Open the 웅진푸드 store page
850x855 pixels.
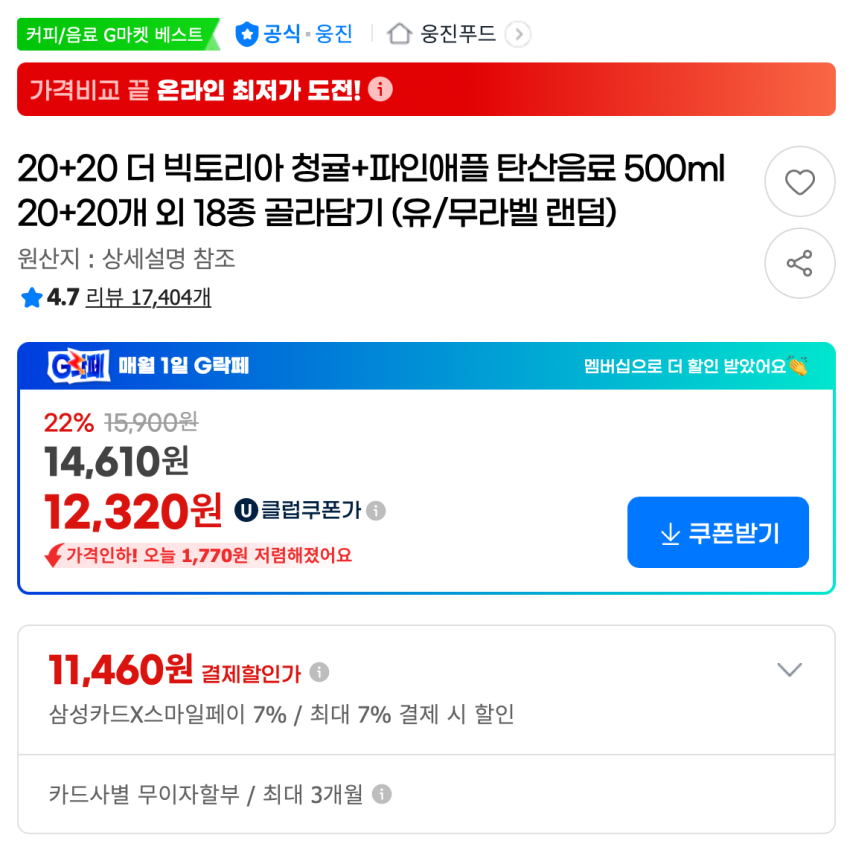coord(458,34)
